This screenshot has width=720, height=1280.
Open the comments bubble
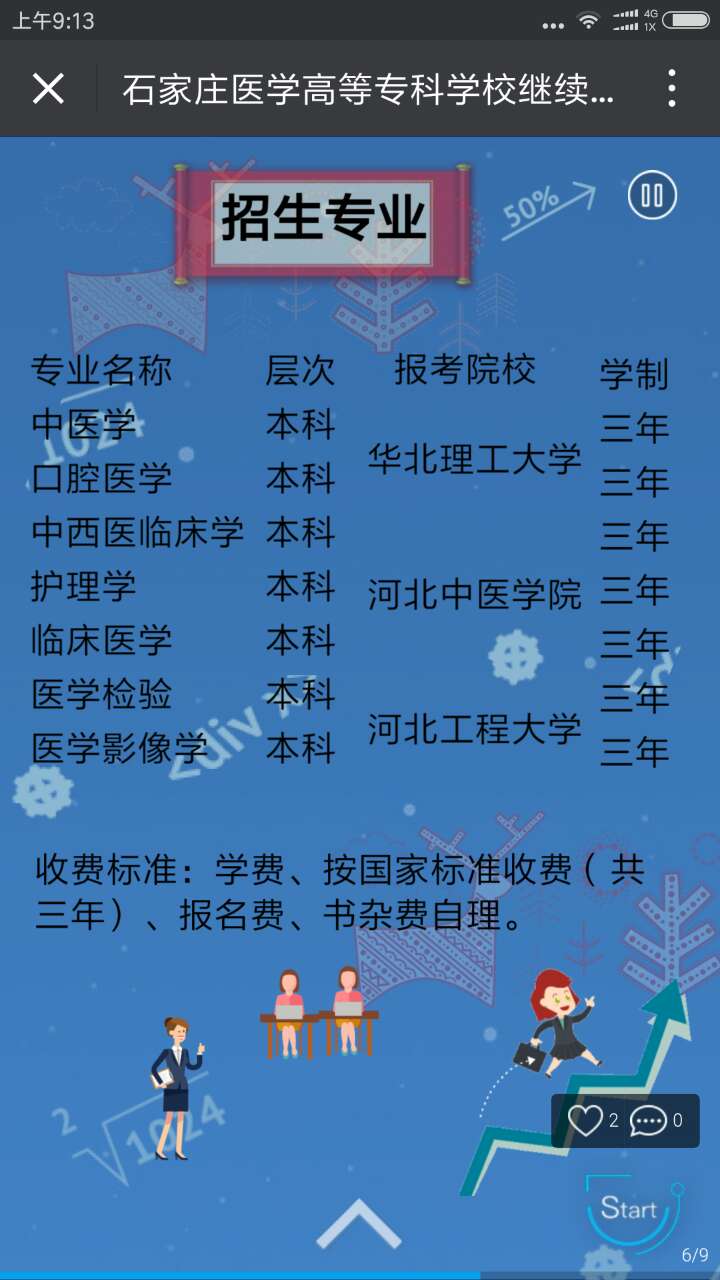click(648, 1121)
